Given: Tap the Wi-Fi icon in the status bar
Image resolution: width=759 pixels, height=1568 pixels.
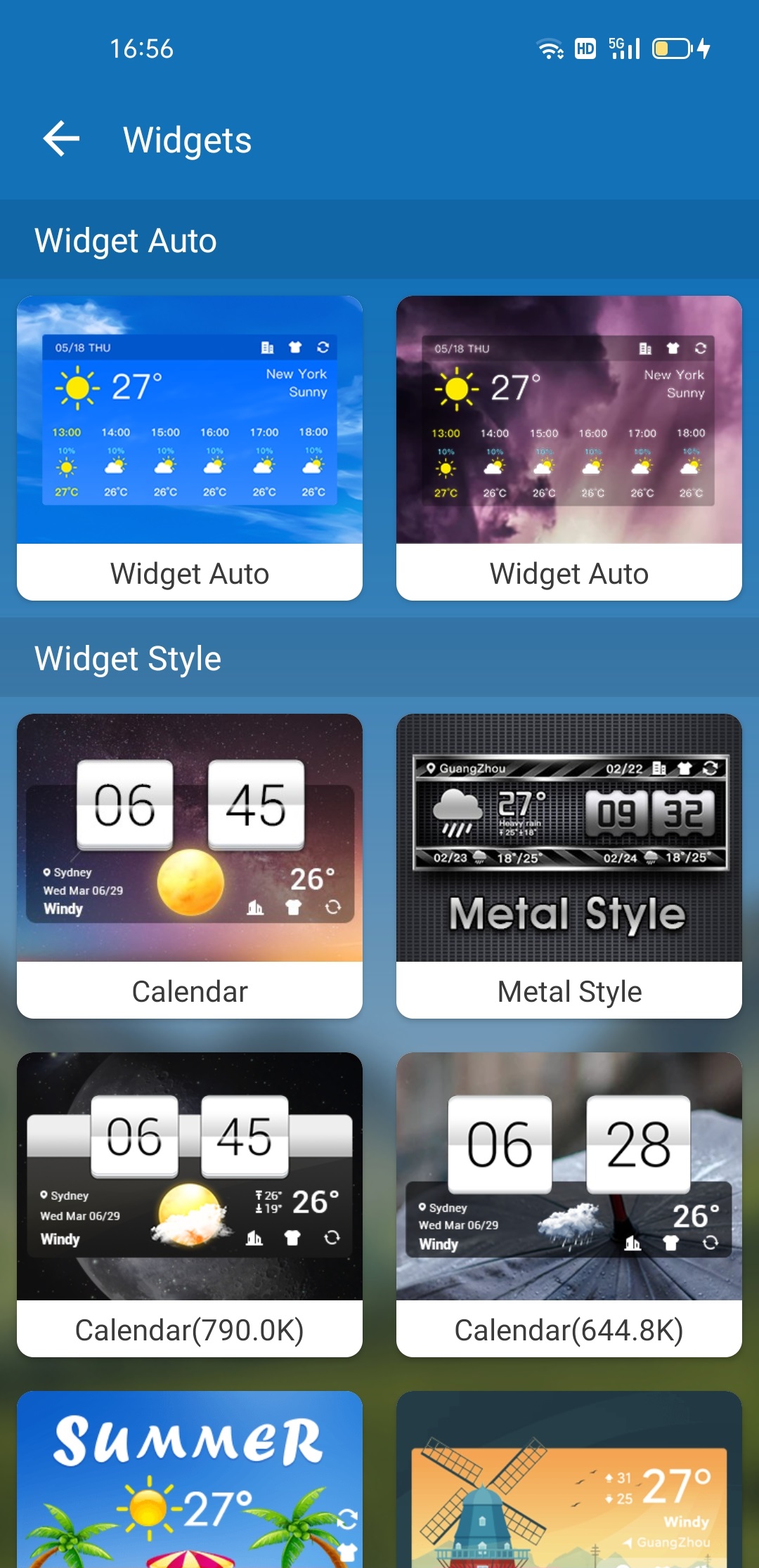Looking at the screenshot, I should click(548, 48).
